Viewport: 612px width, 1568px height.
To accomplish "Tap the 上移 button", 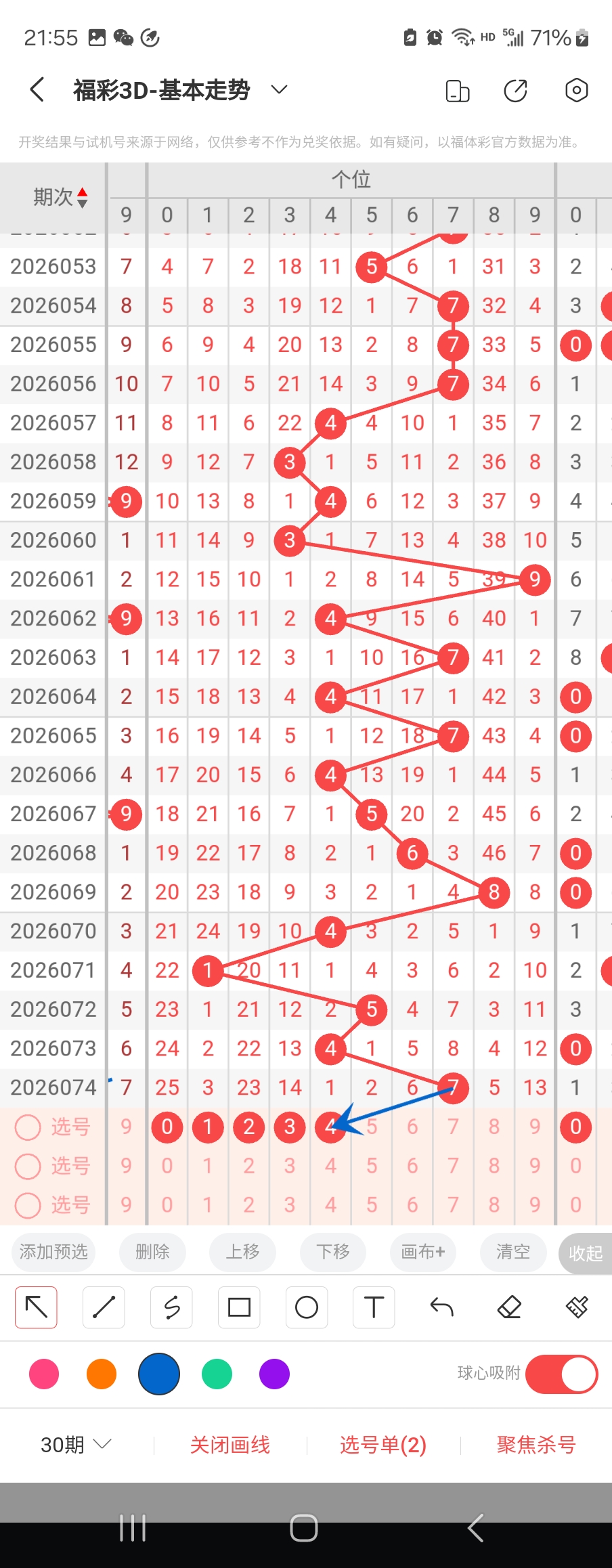I will (x=243, y=1252).
